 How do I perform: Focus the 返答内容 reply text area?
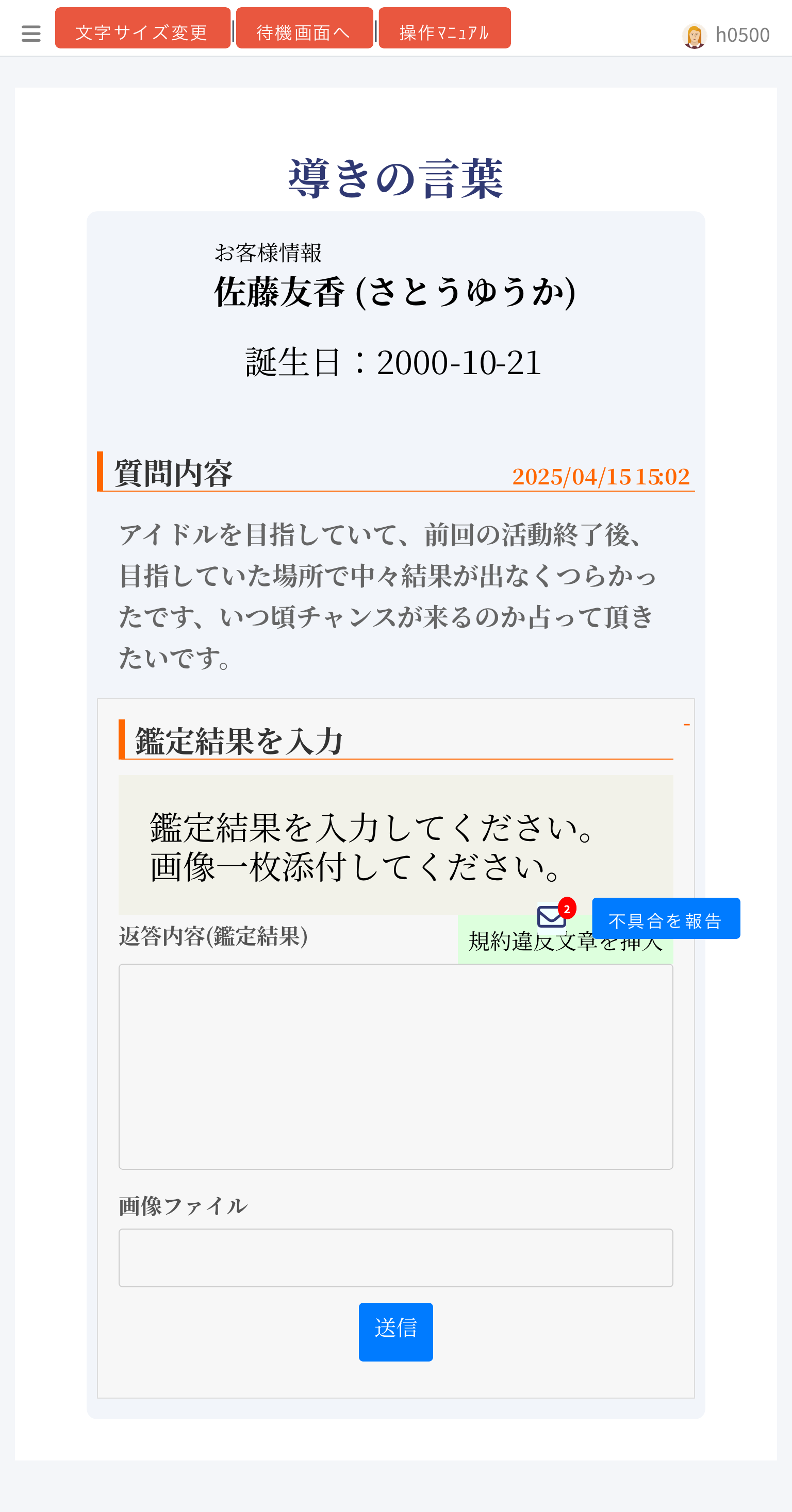point(395,1066)
